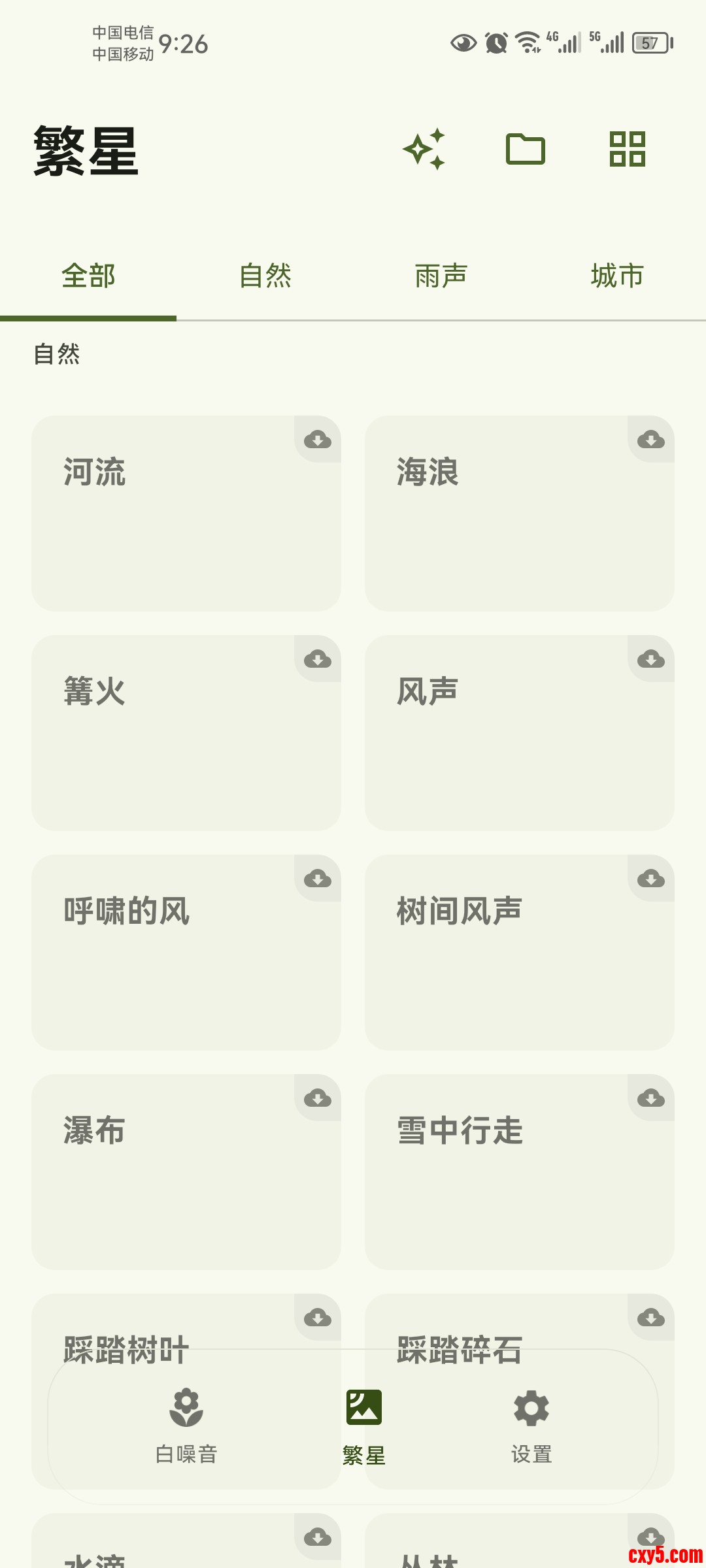Switch to the 城市 tab
The width and height of the screenshot is (706, 1568).
tap(617, 276)
